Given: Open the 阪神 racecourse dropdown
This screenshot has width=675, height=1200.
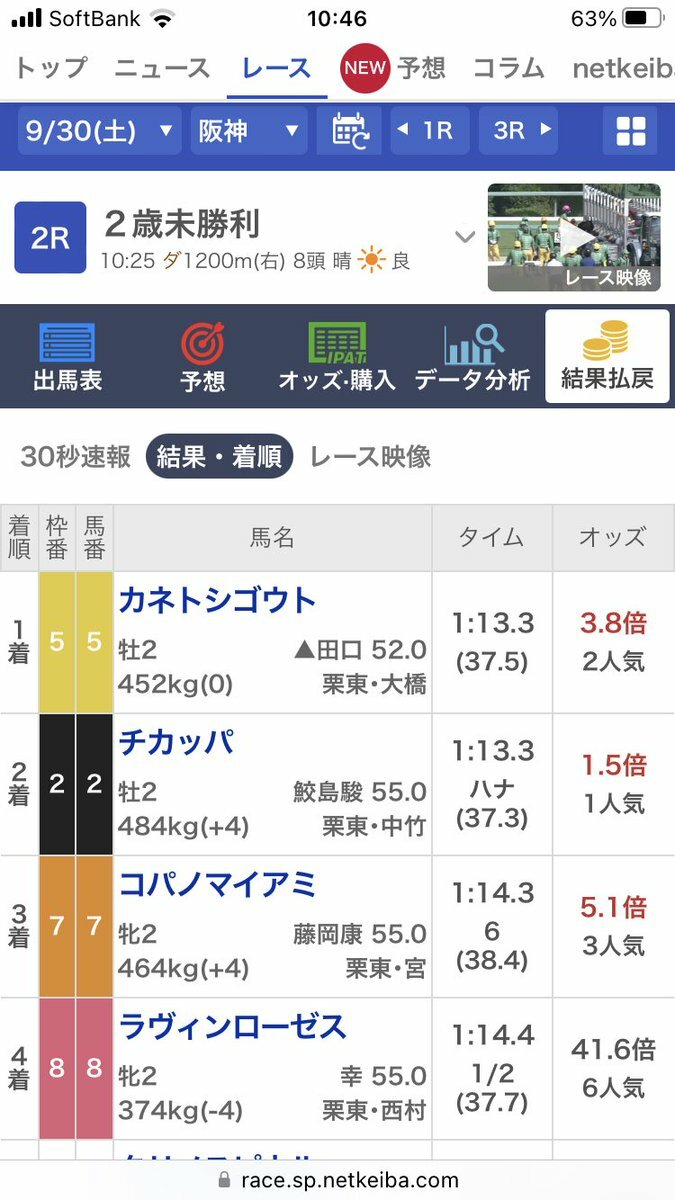Looking at the screenshot, I should coord(249,131).
